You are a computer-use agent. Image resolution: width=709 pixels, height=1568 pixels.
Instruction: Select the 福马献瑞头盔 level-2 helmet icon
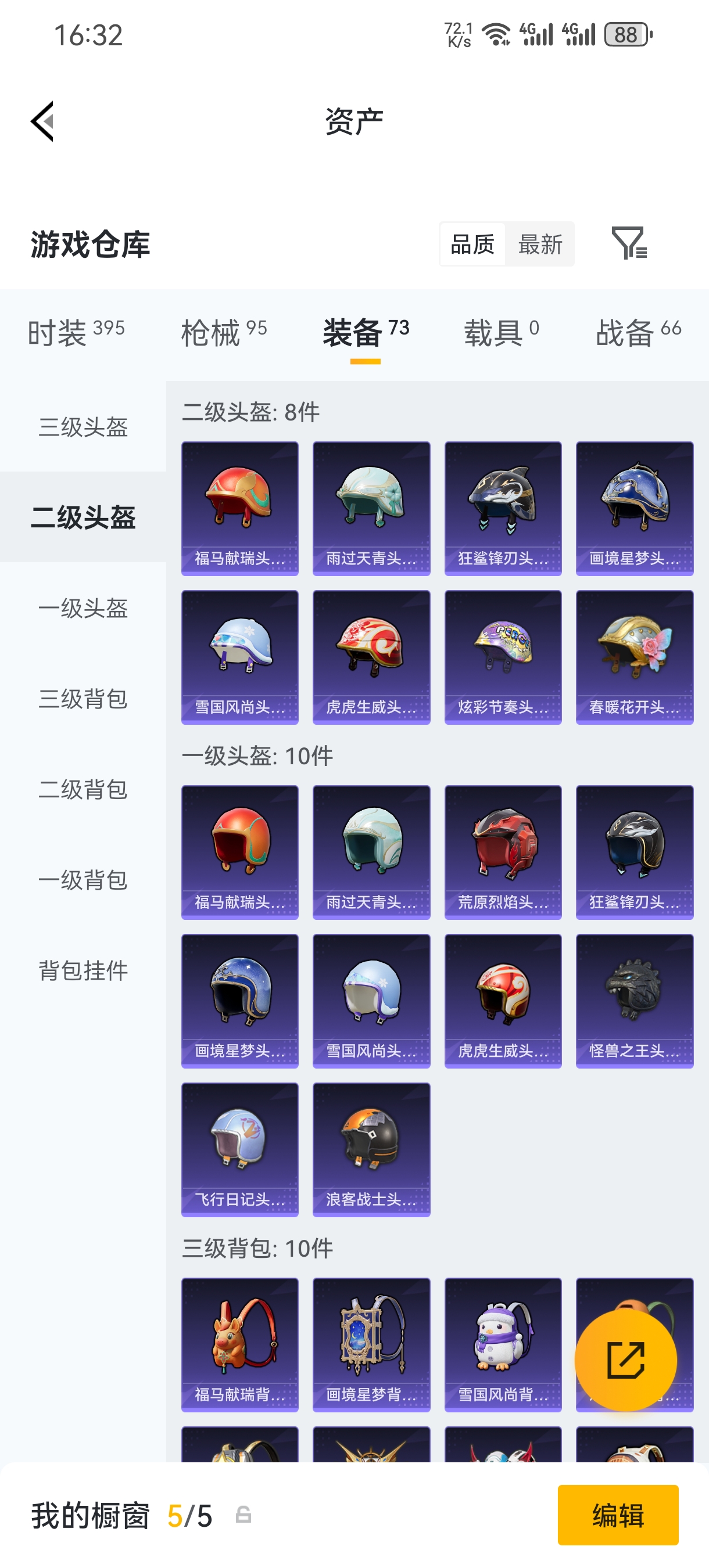coord(239,508)
